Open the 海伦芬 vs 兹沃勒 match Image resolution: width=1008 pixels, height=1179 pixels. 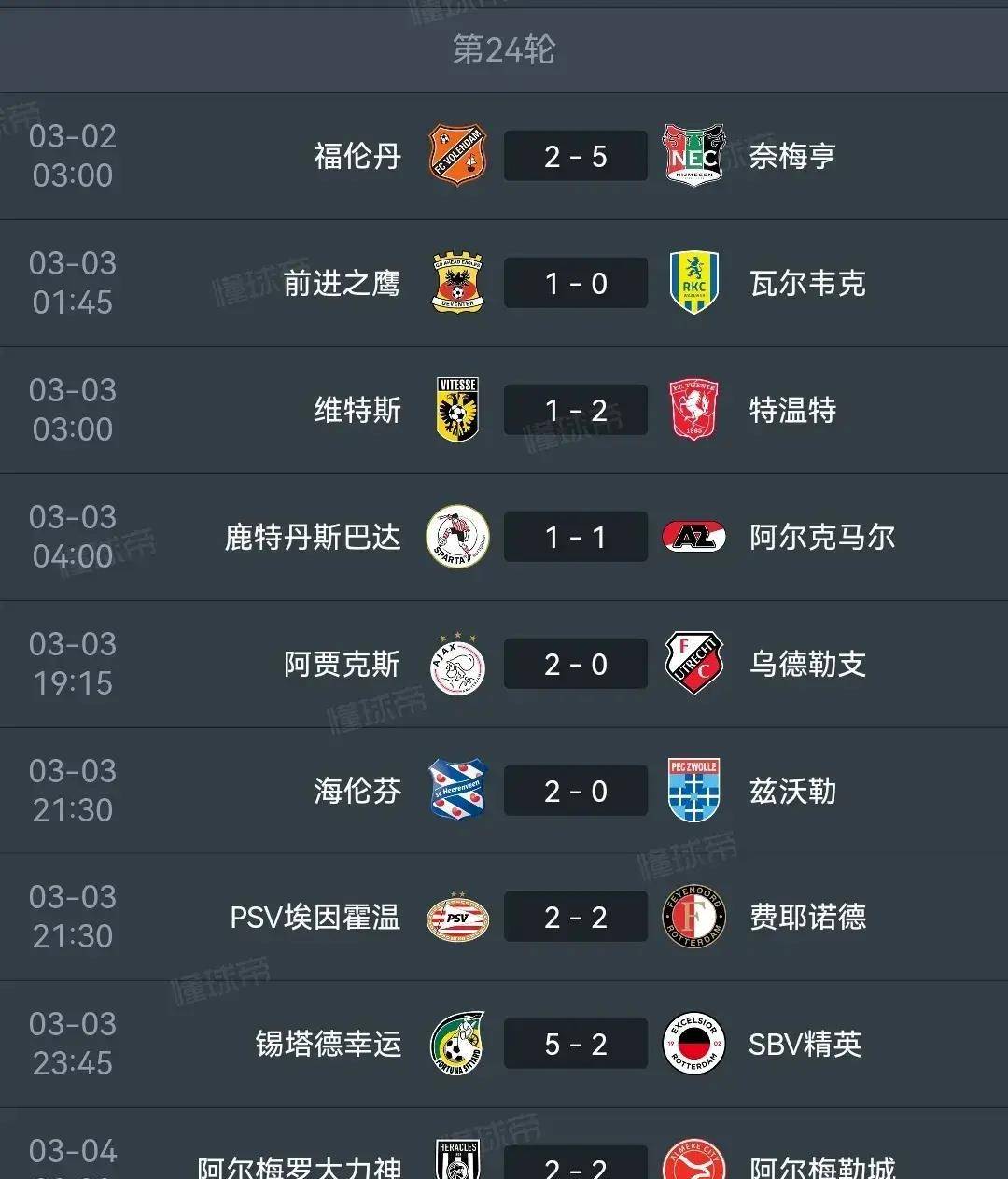[575, 791]
